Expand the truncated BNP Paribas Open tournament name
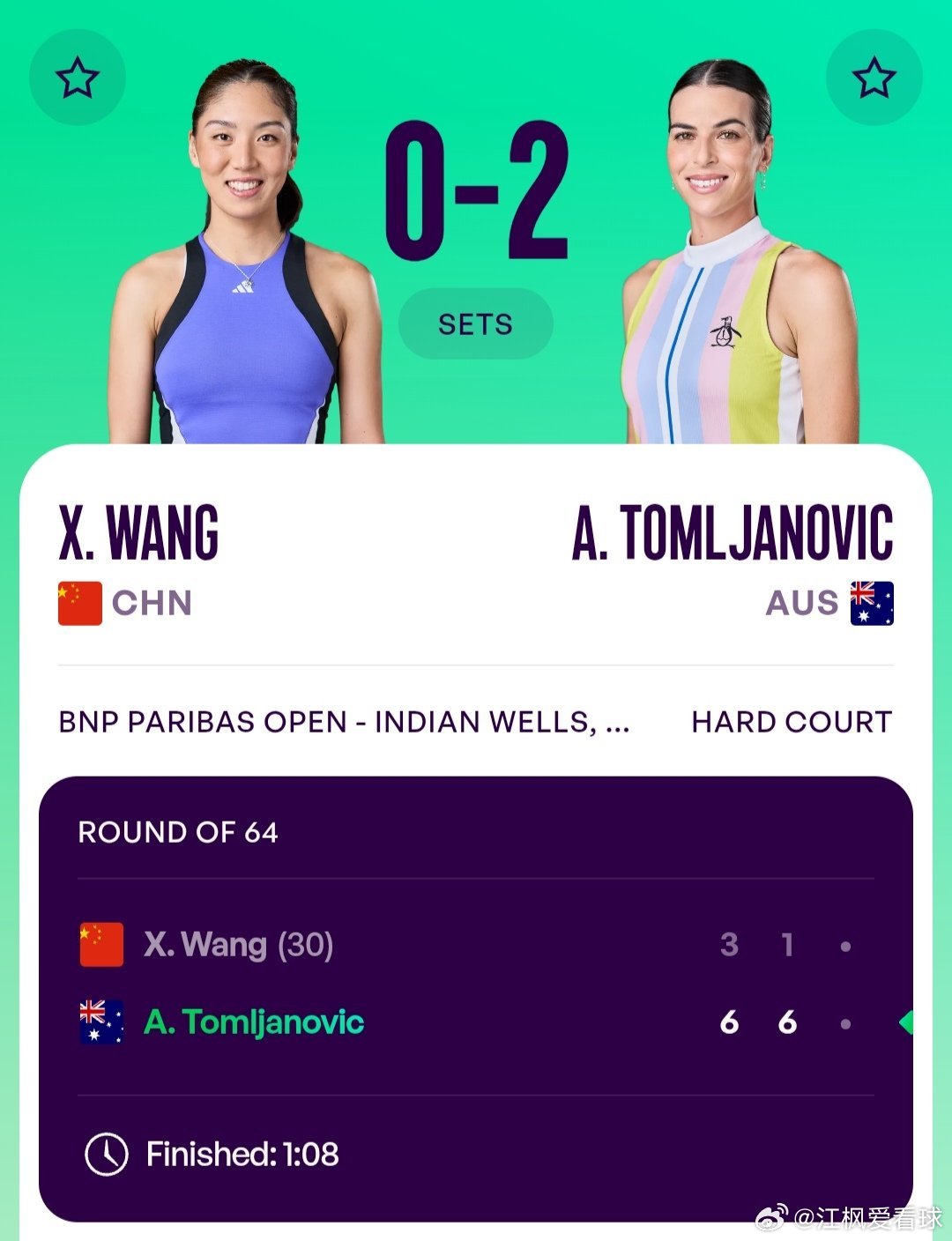The width and height of the screenshot is (952, 1241). click(x=344, y=721)
